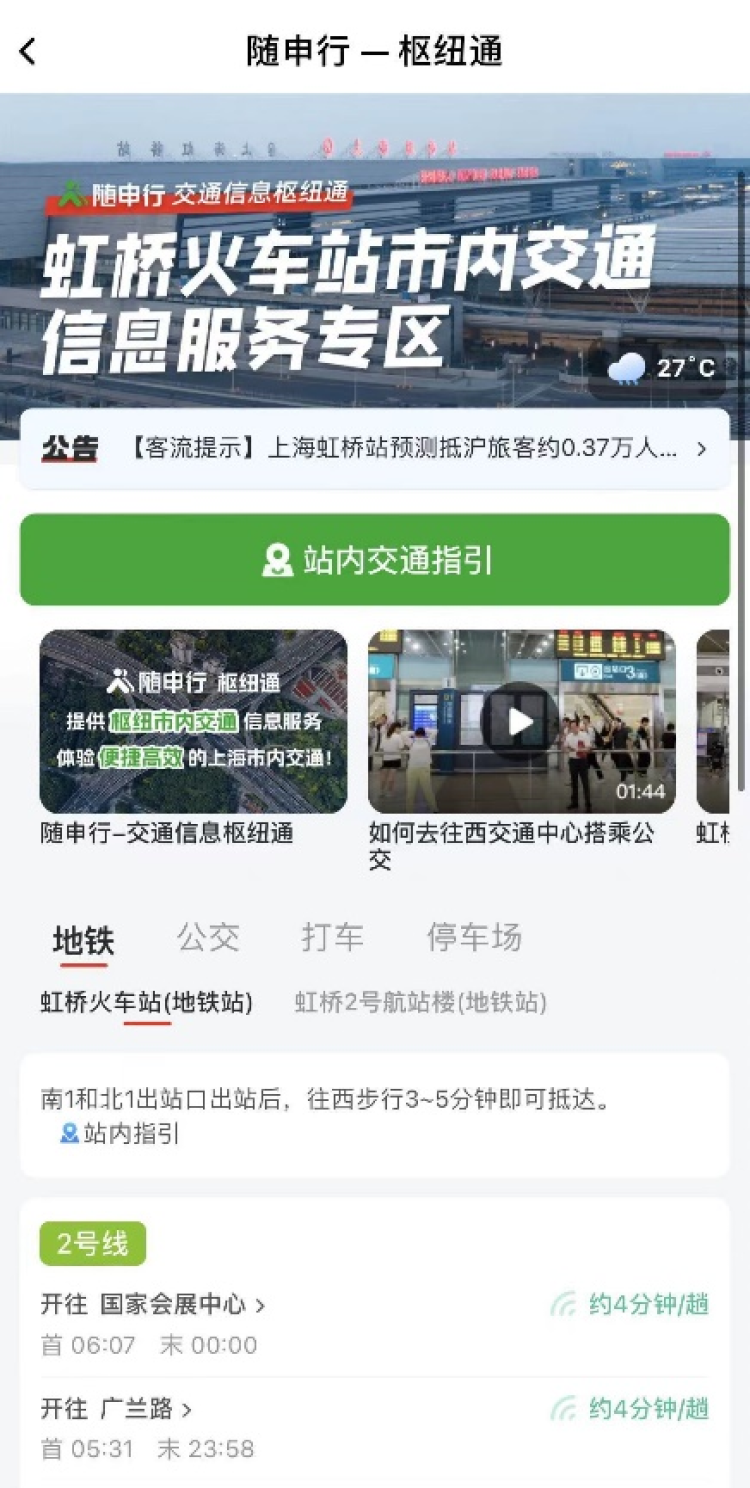Switch to the 停车场 tab

tap(474, 938)
